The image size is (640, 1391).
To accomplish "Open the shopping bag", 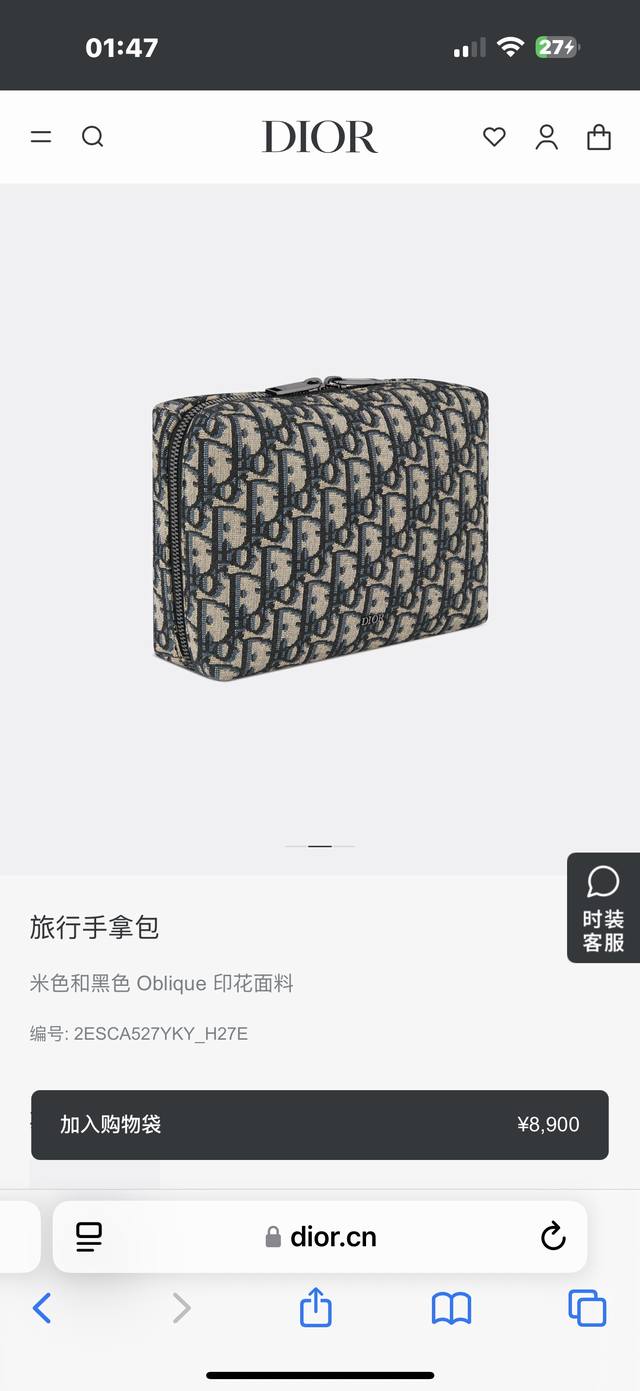I will point(599,137).
